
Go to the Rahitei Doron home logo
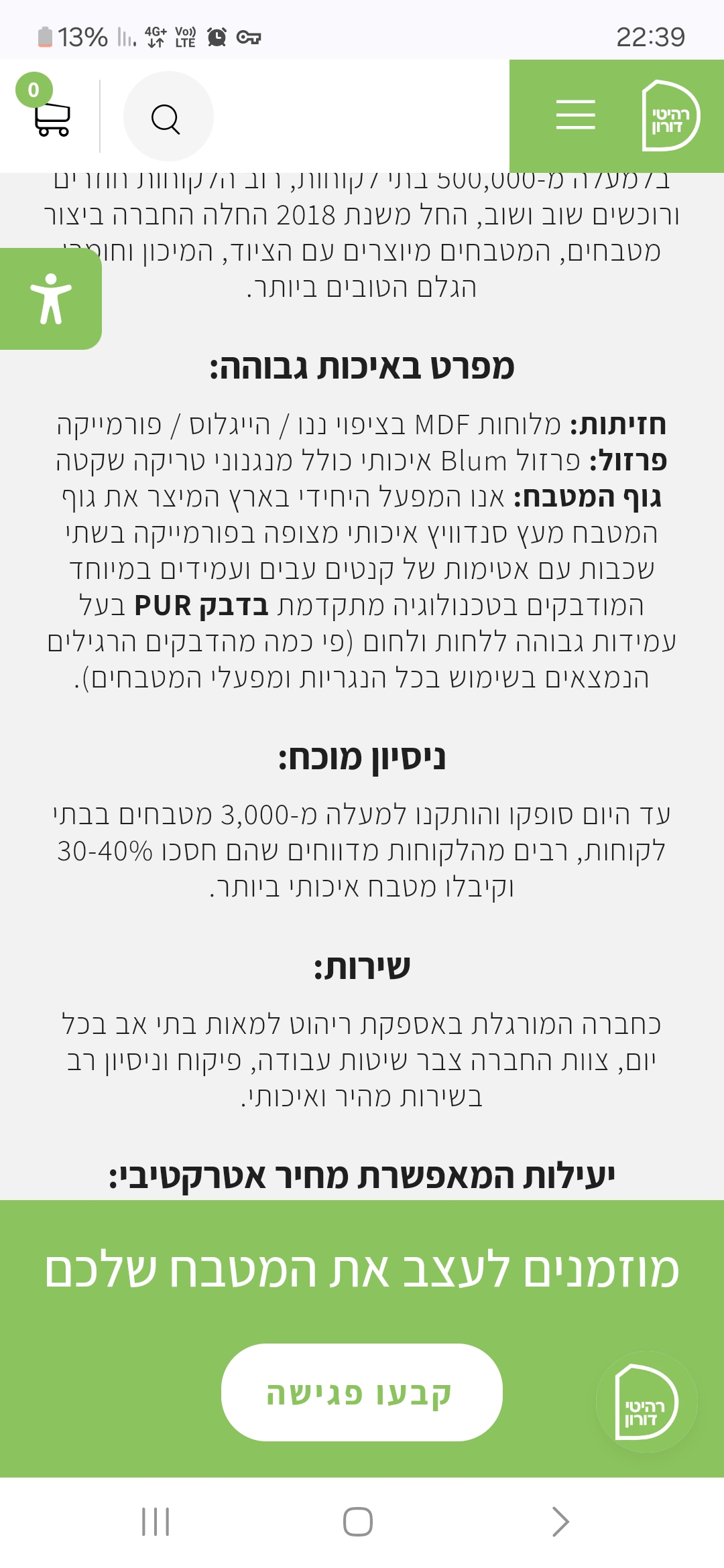click(670, 117)
